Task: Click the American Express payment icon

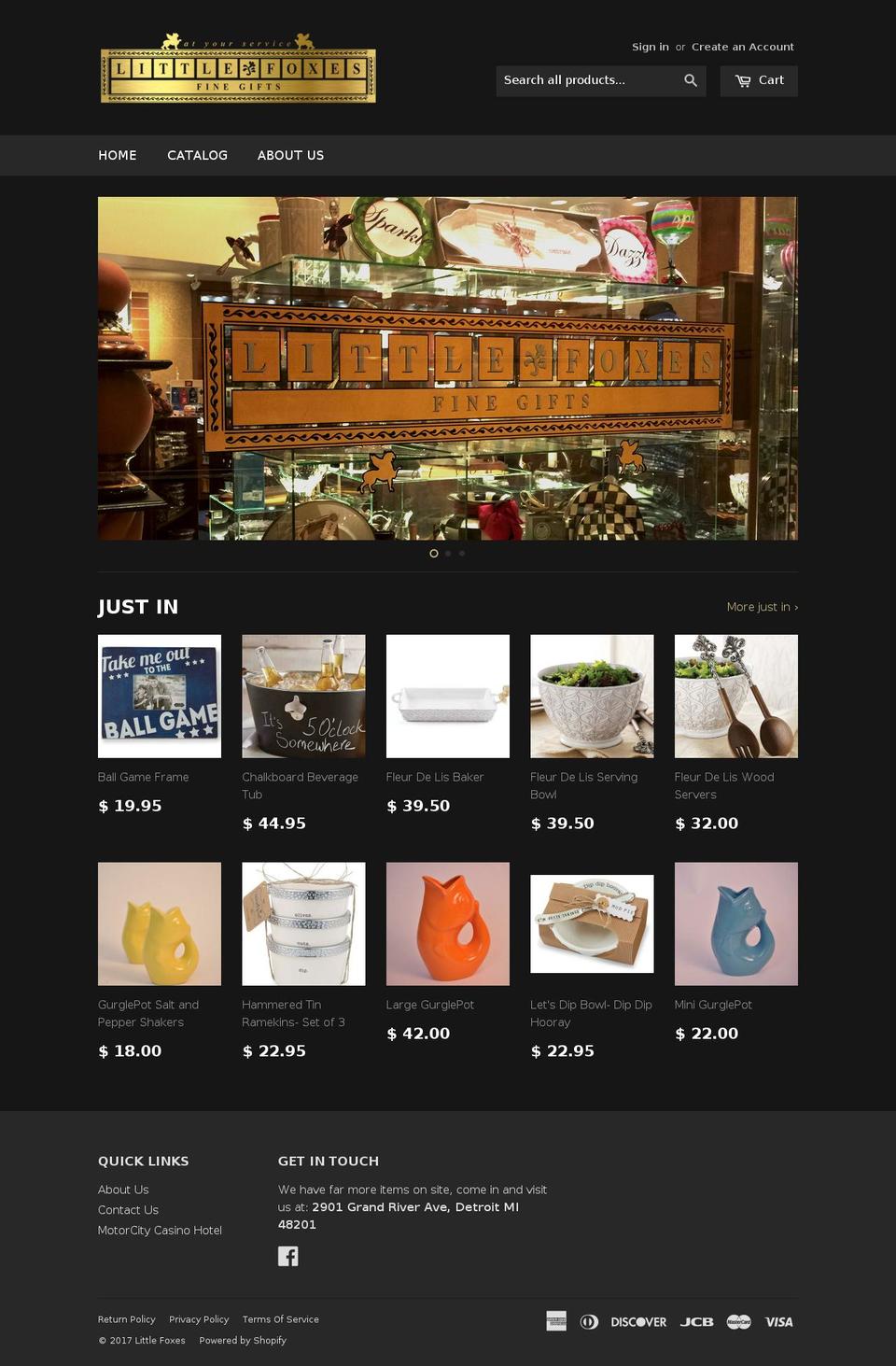Action: 556,1321
